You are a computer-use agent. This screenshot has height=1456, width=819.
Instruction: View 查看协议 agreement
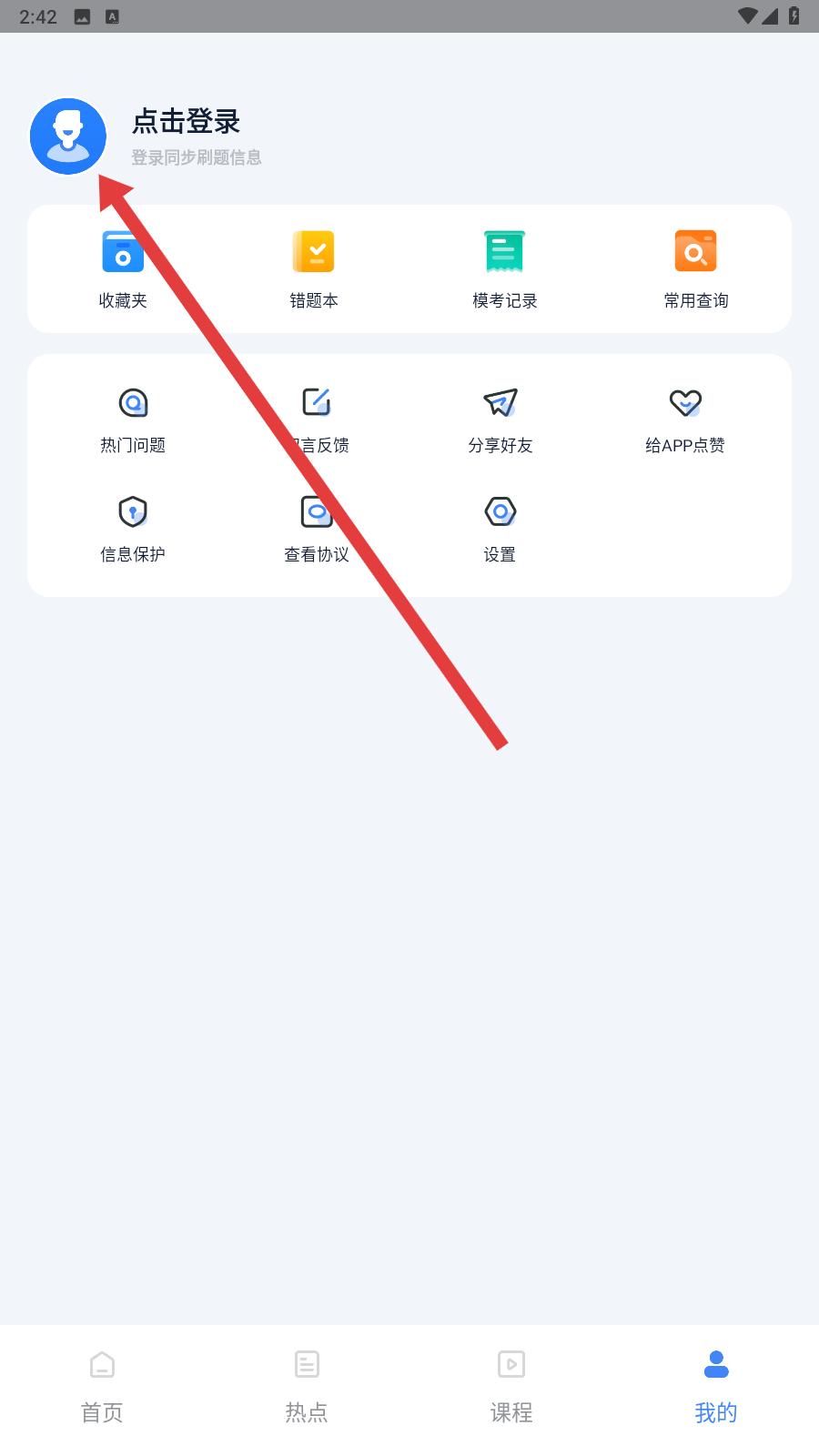click(317, 528)
